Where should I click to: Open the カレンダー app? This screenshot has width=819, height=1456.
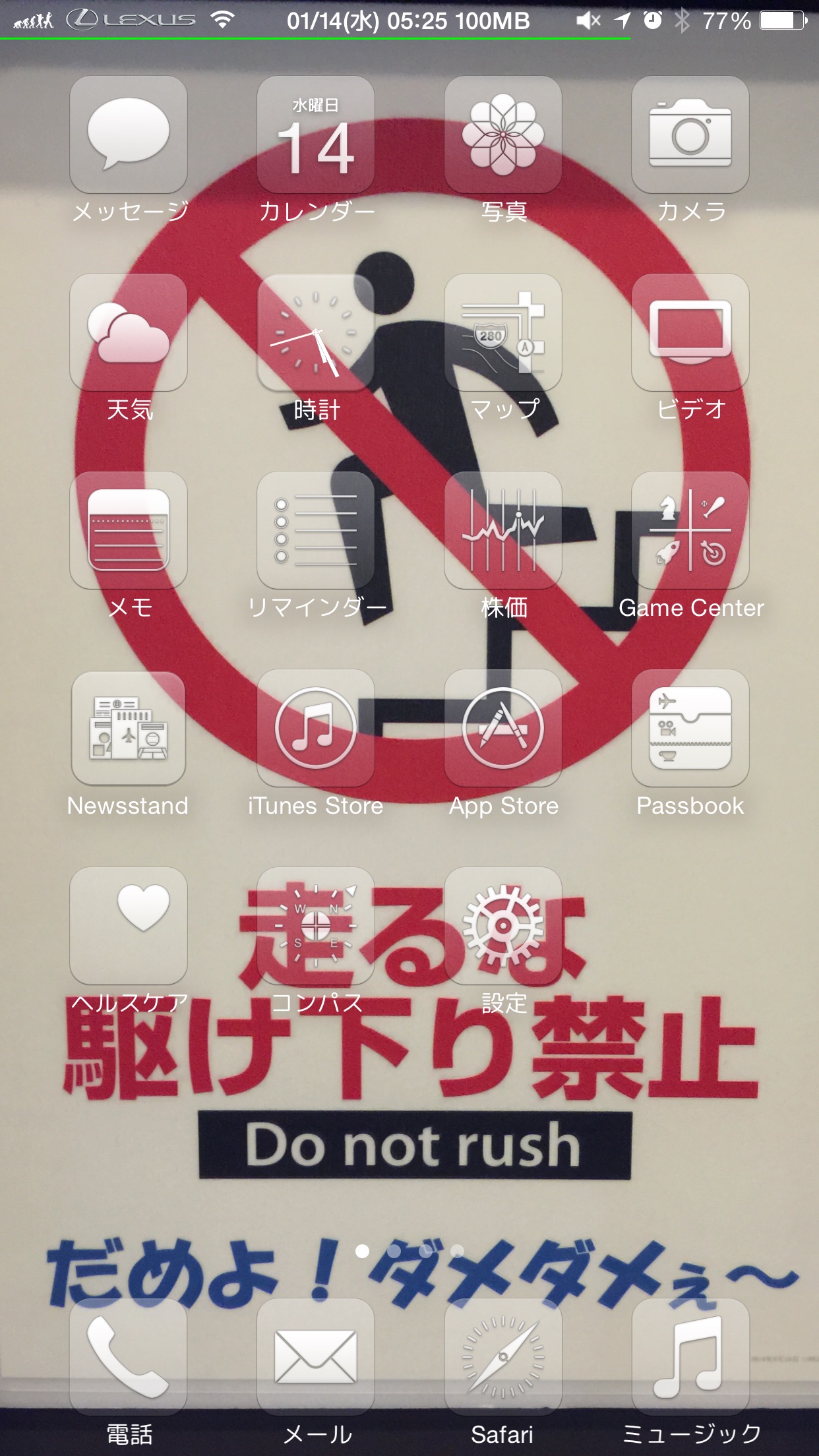point(316,135)
